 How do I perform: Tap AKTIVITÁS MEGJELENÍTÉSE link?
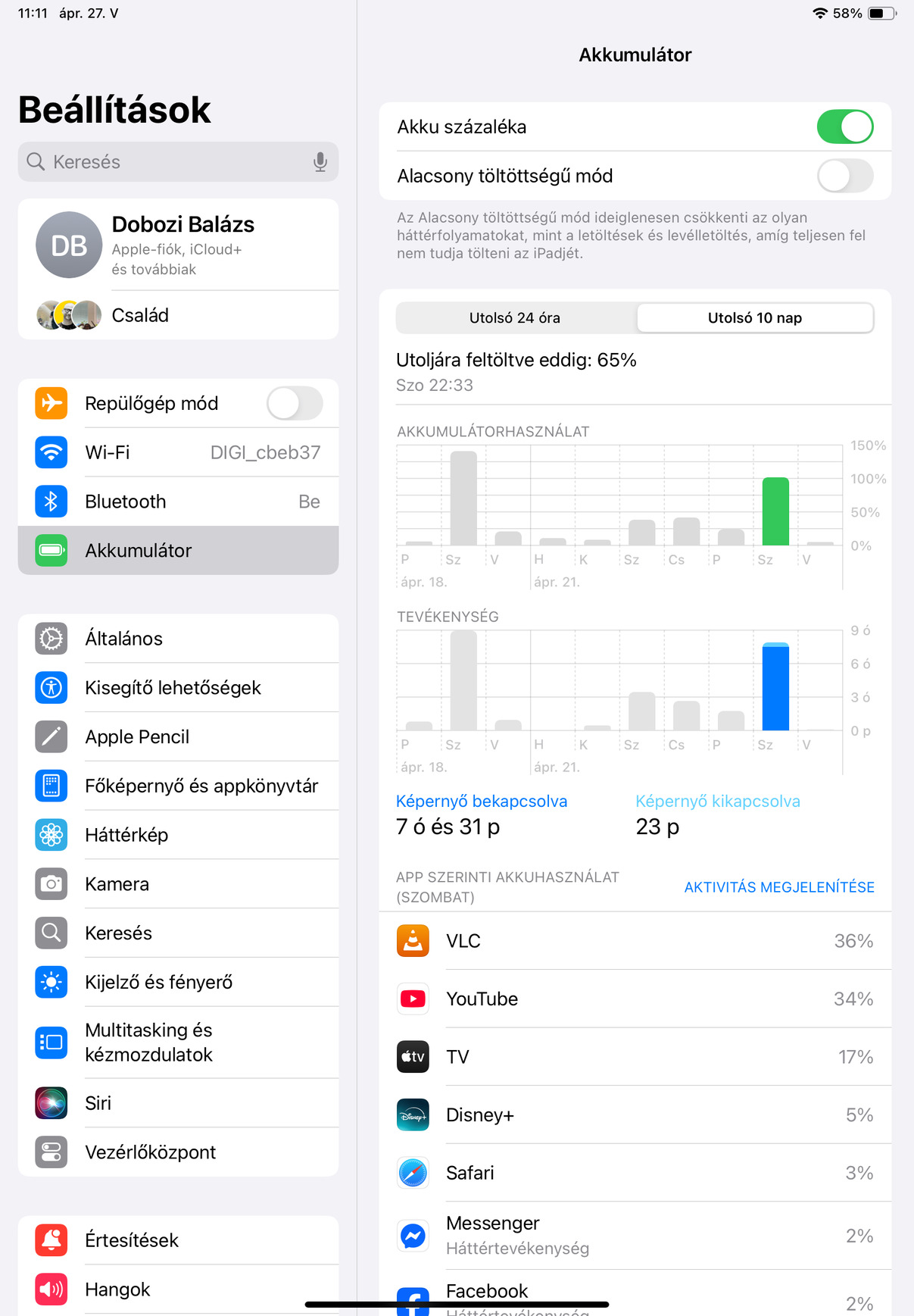778,887
